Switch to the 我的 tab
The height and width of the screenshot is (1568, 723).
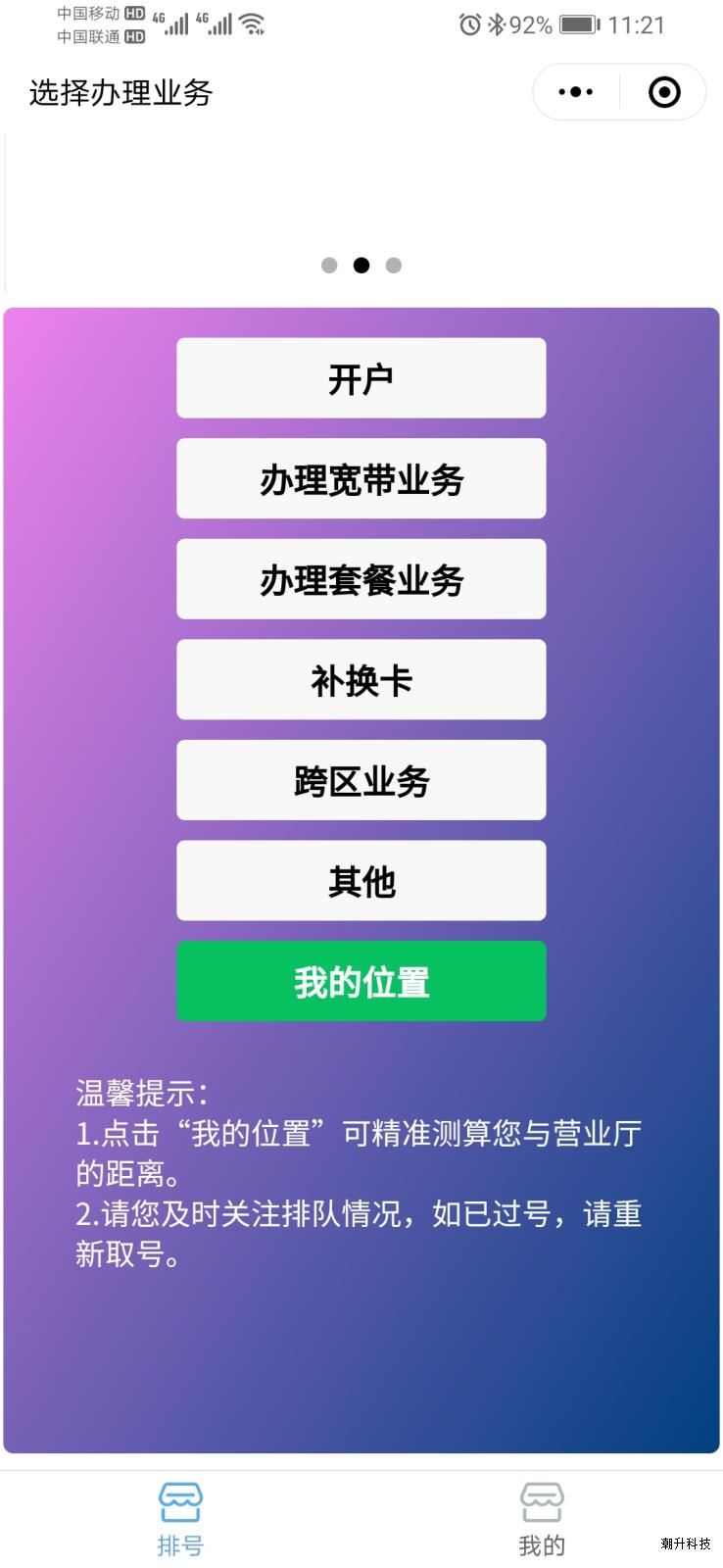coord(542,1519)
